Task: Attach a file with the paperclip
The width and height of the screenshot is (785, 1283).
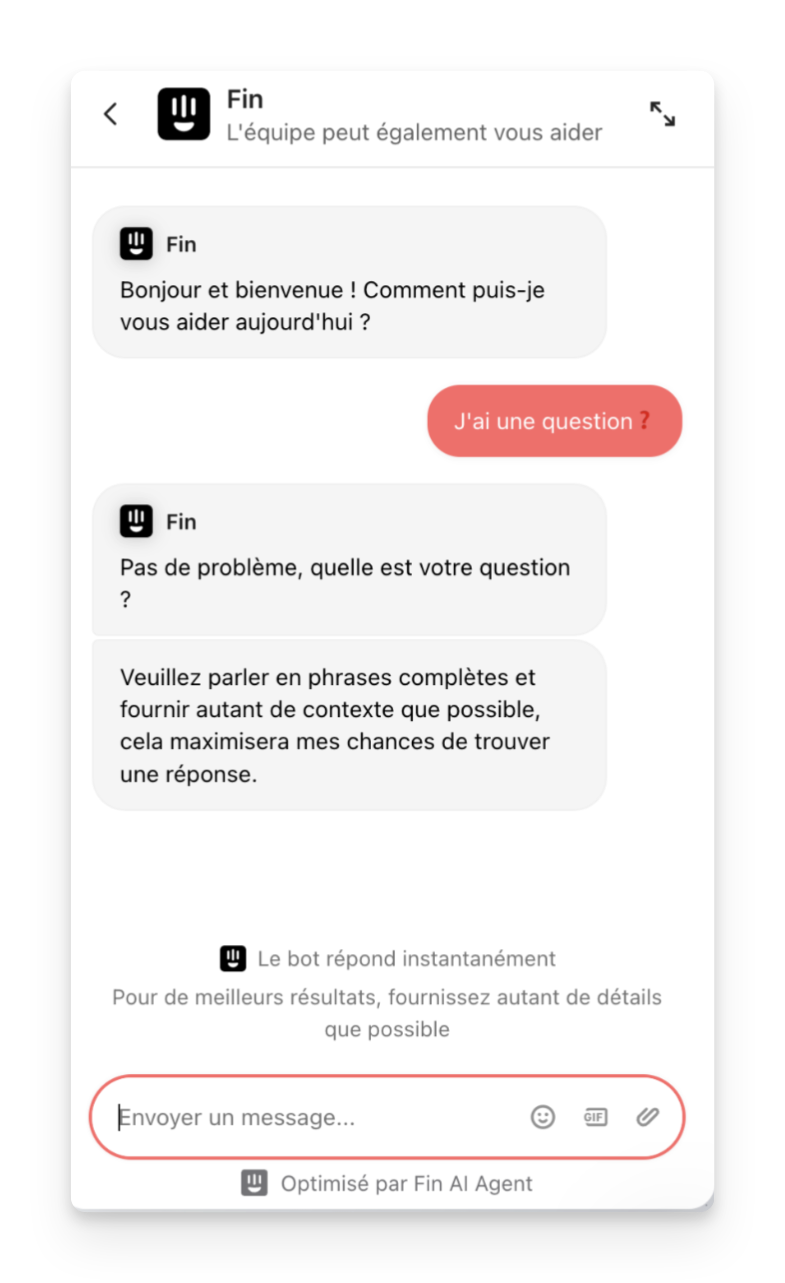Action: tap(648, 1117)
